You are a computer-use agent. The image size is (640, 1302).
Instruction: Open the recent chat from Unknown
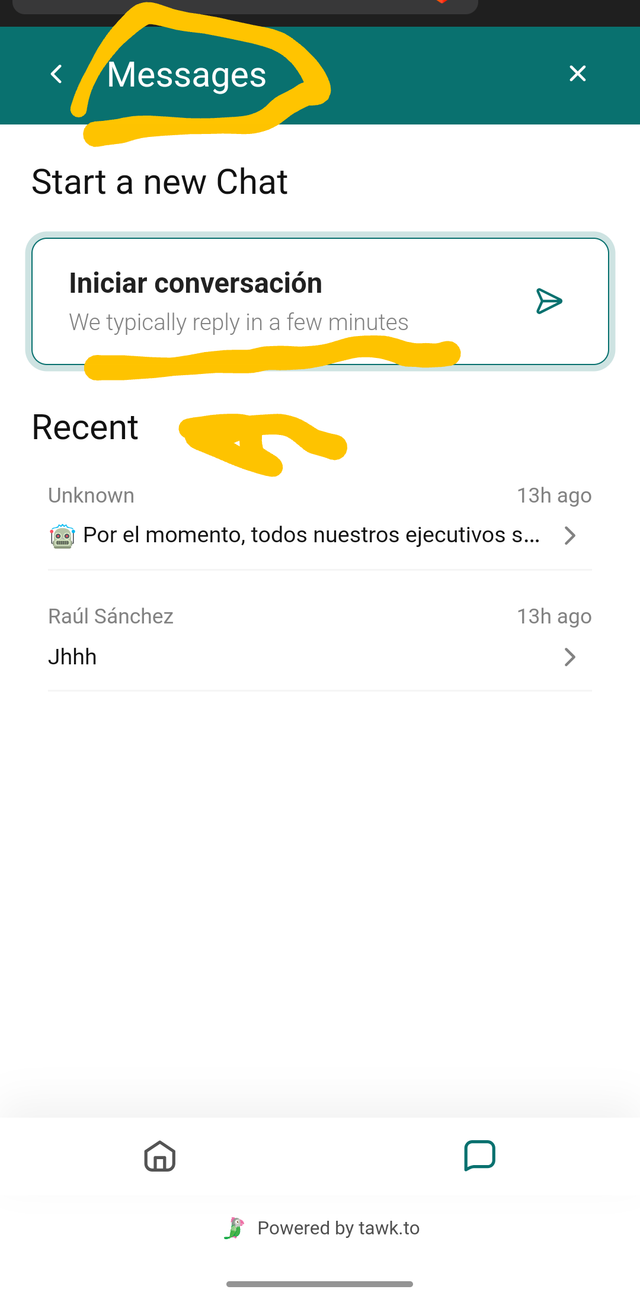tap(320, 517)
